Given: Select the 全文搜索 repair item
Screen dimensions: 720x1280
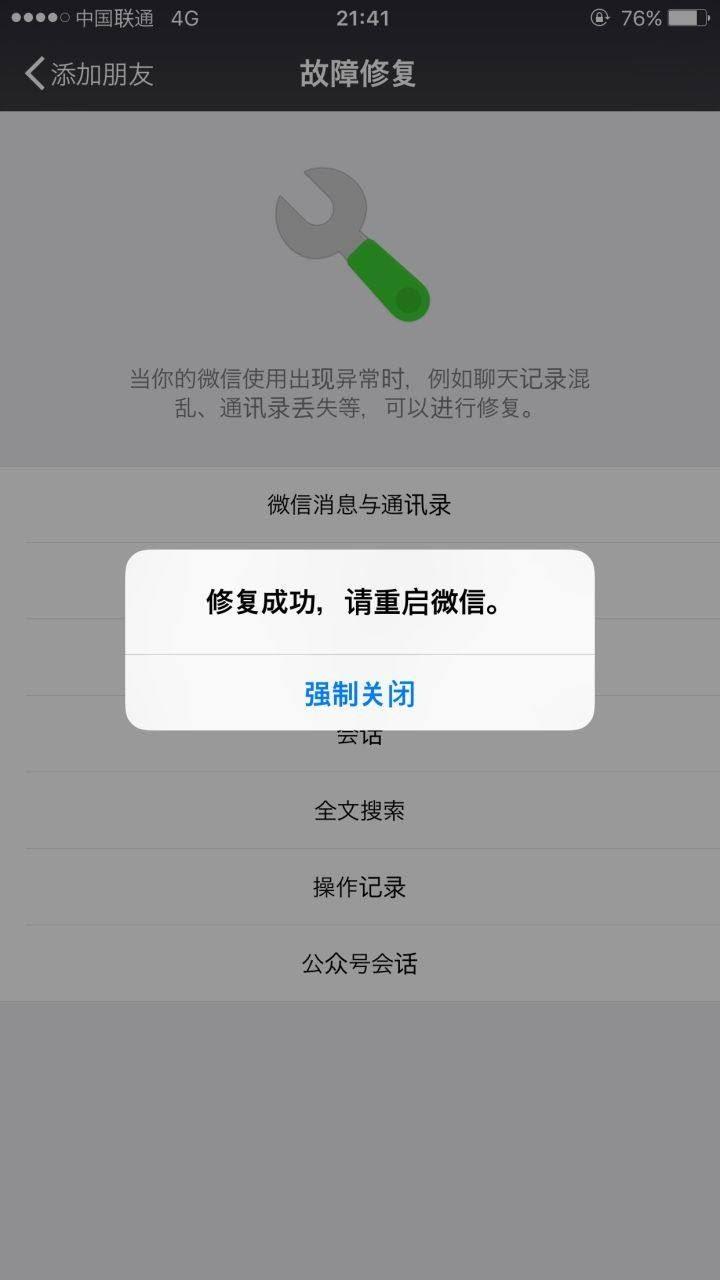Looking at the screenshot, I should (360, 811).
